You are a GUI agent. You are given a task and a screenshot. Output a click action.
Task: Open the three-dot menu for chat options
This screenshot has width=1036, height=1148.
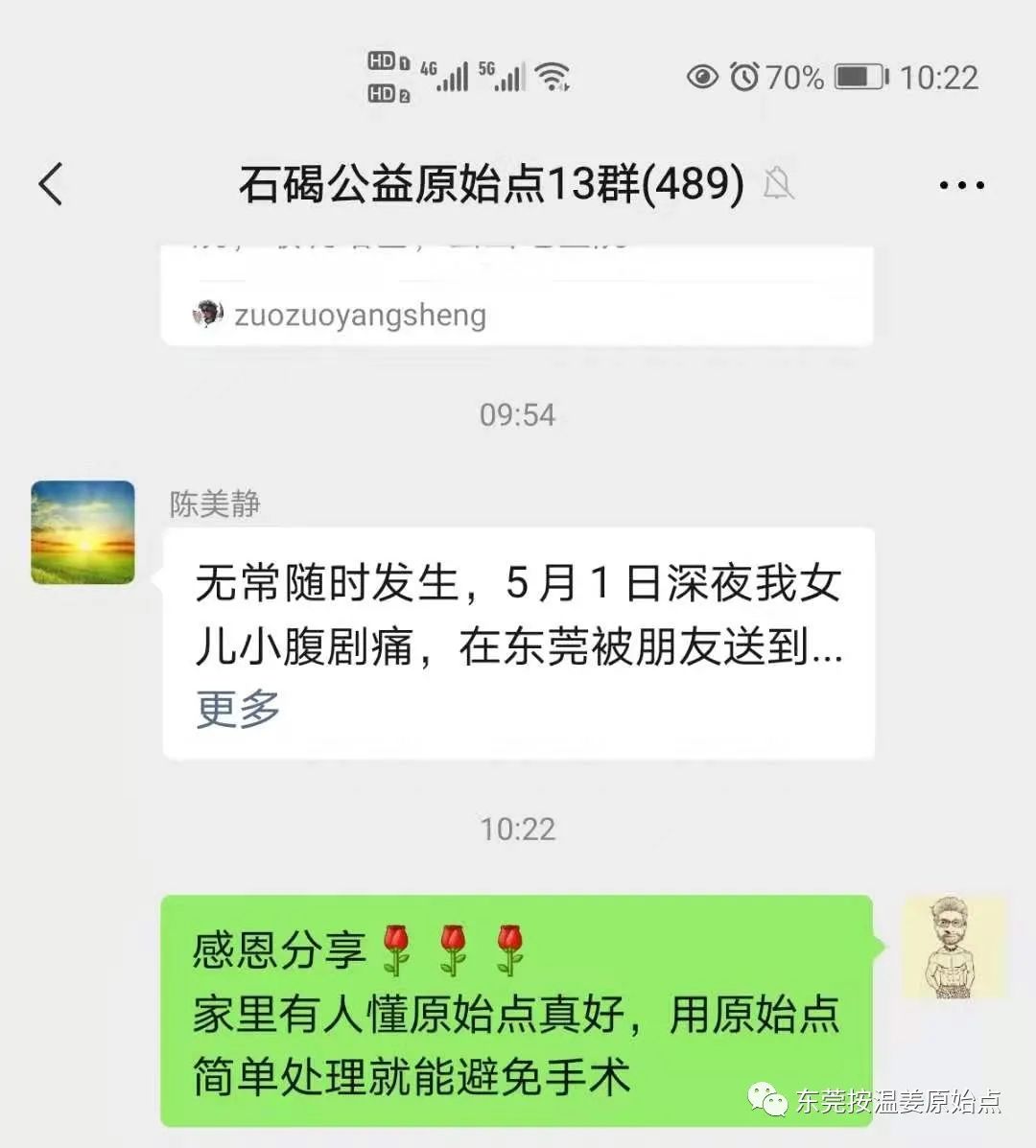(960, 184)
